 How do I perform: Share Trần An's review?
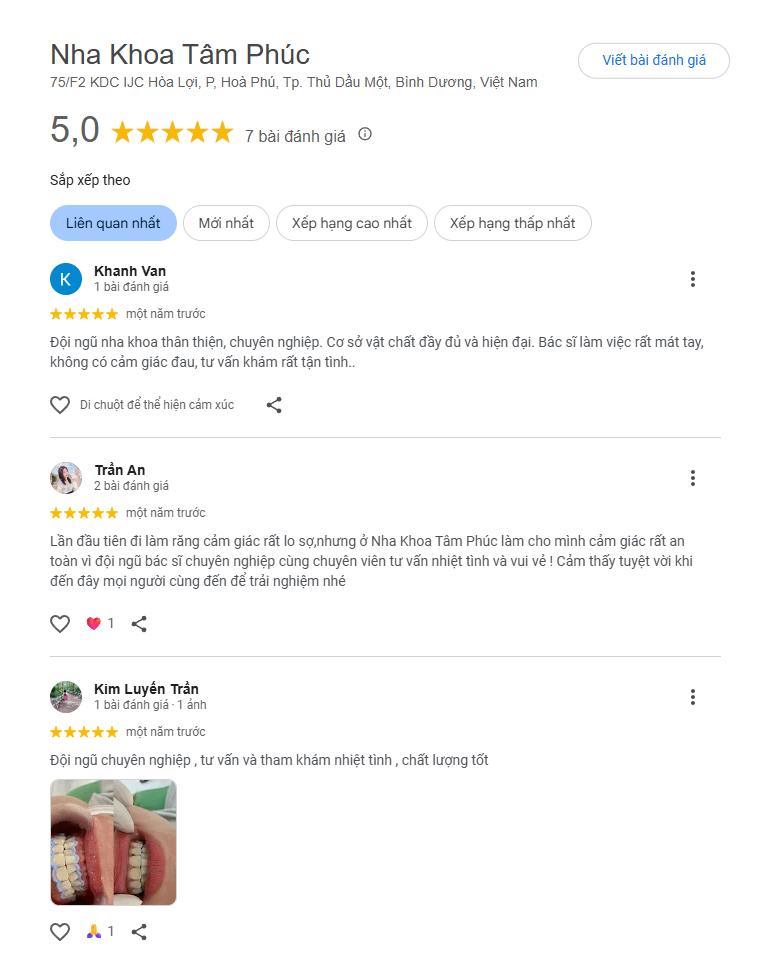click(x=139, y=623)
